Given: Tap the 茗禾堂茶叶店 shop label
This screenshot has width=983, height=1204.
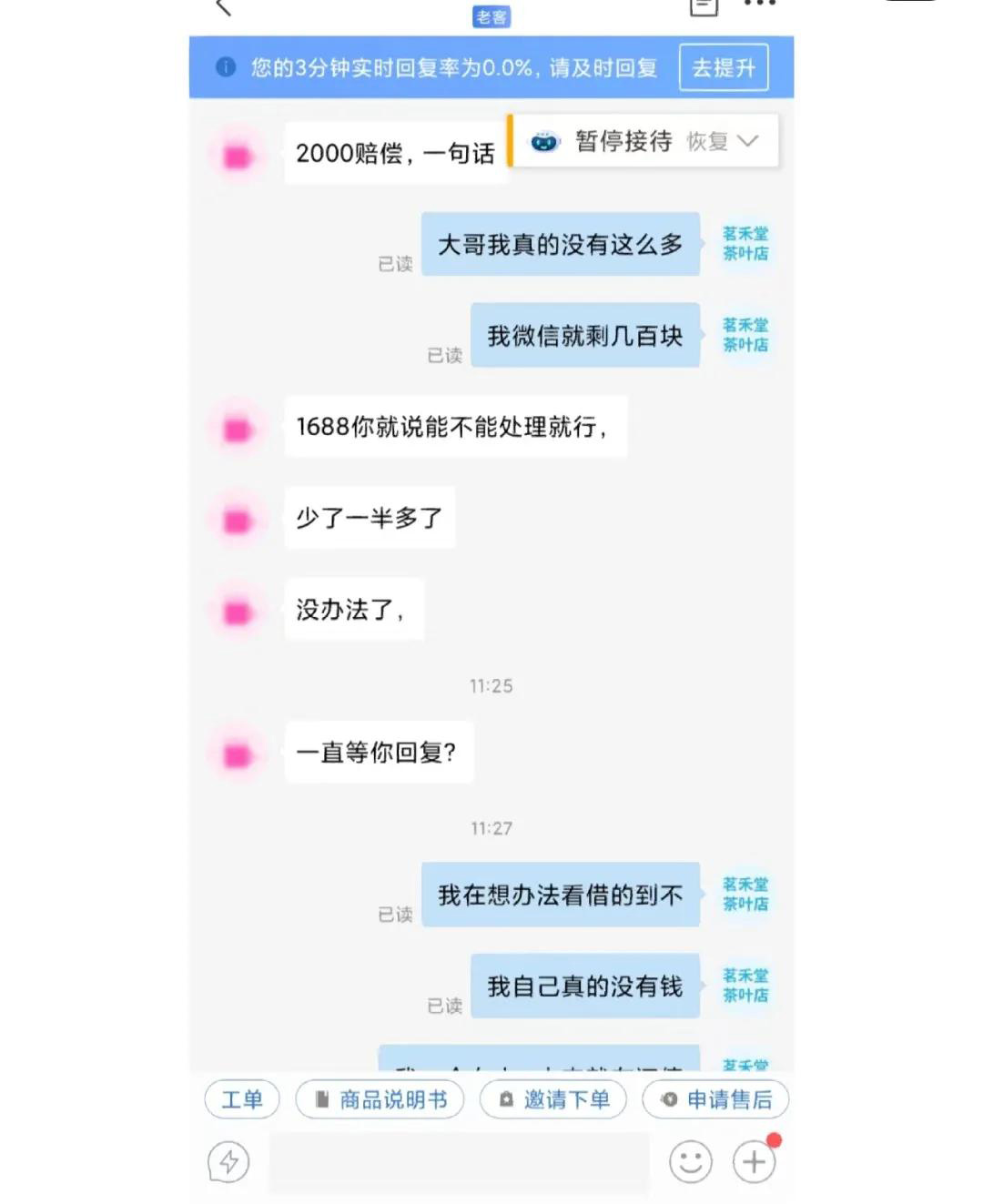Looking at the screenshot, I should pyautogui.click(x=744, y=243).
